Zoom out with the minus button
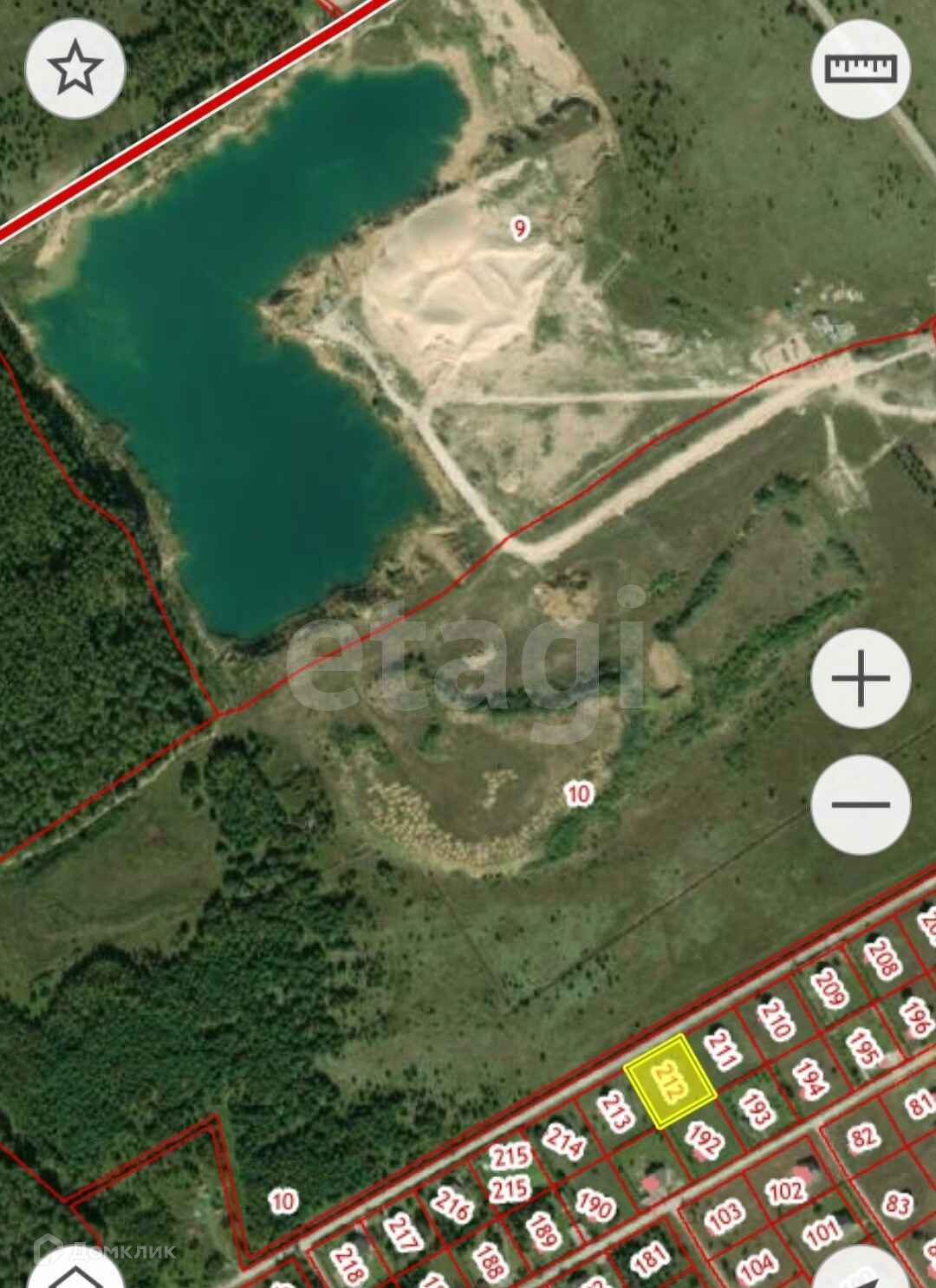936x1288 pixels. click(x=861, y=803)
